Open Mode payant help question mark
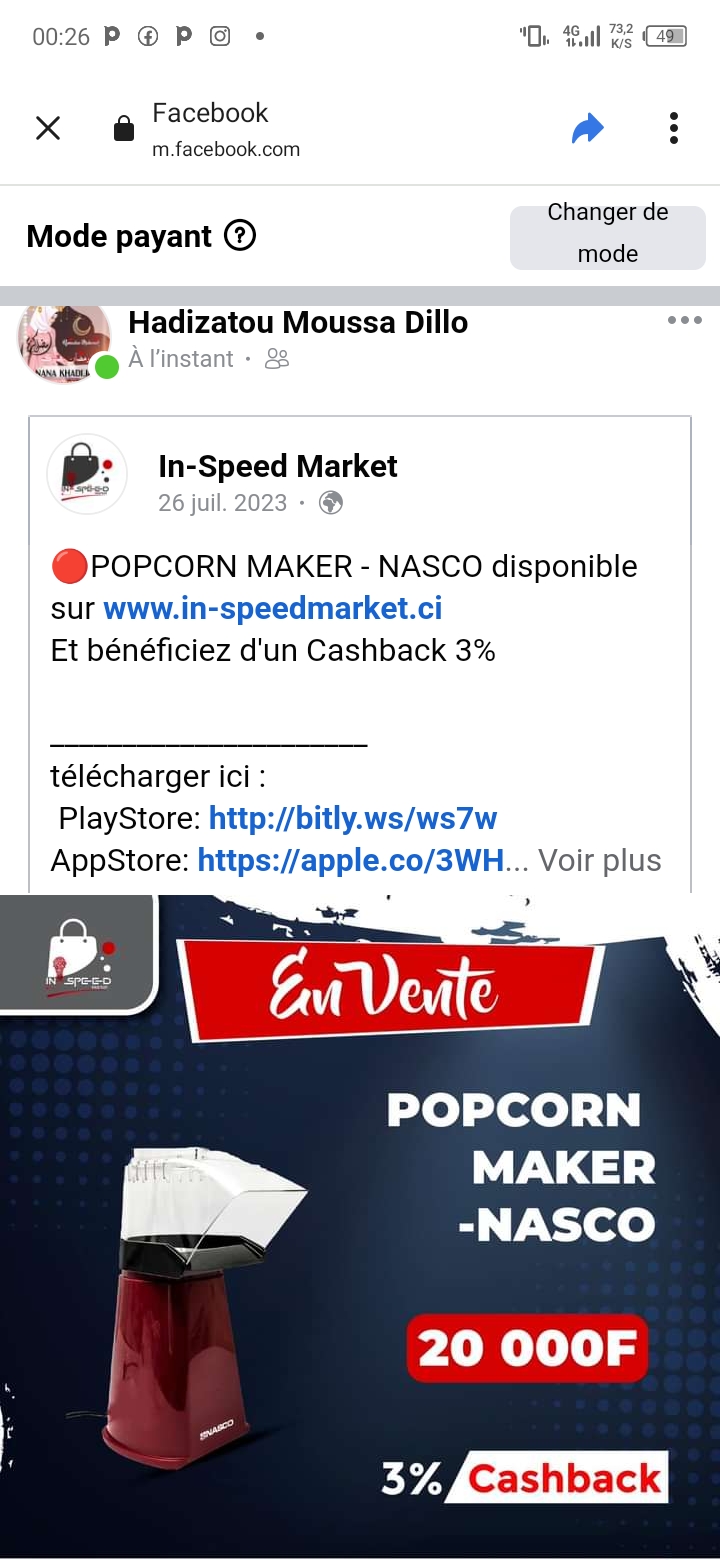 point(240,236)
